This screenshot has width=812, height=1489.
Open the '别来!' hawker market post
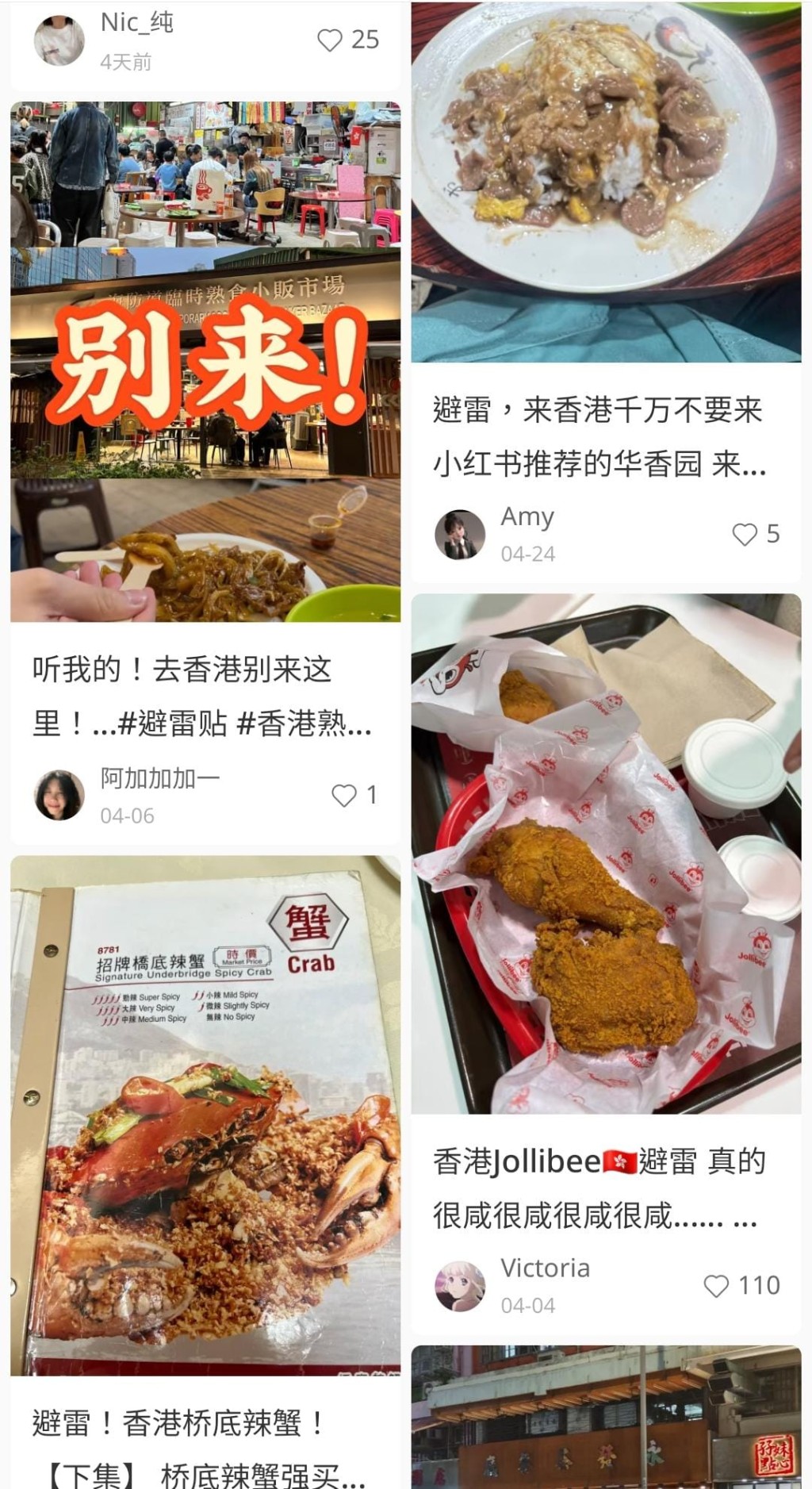point(205,361)
